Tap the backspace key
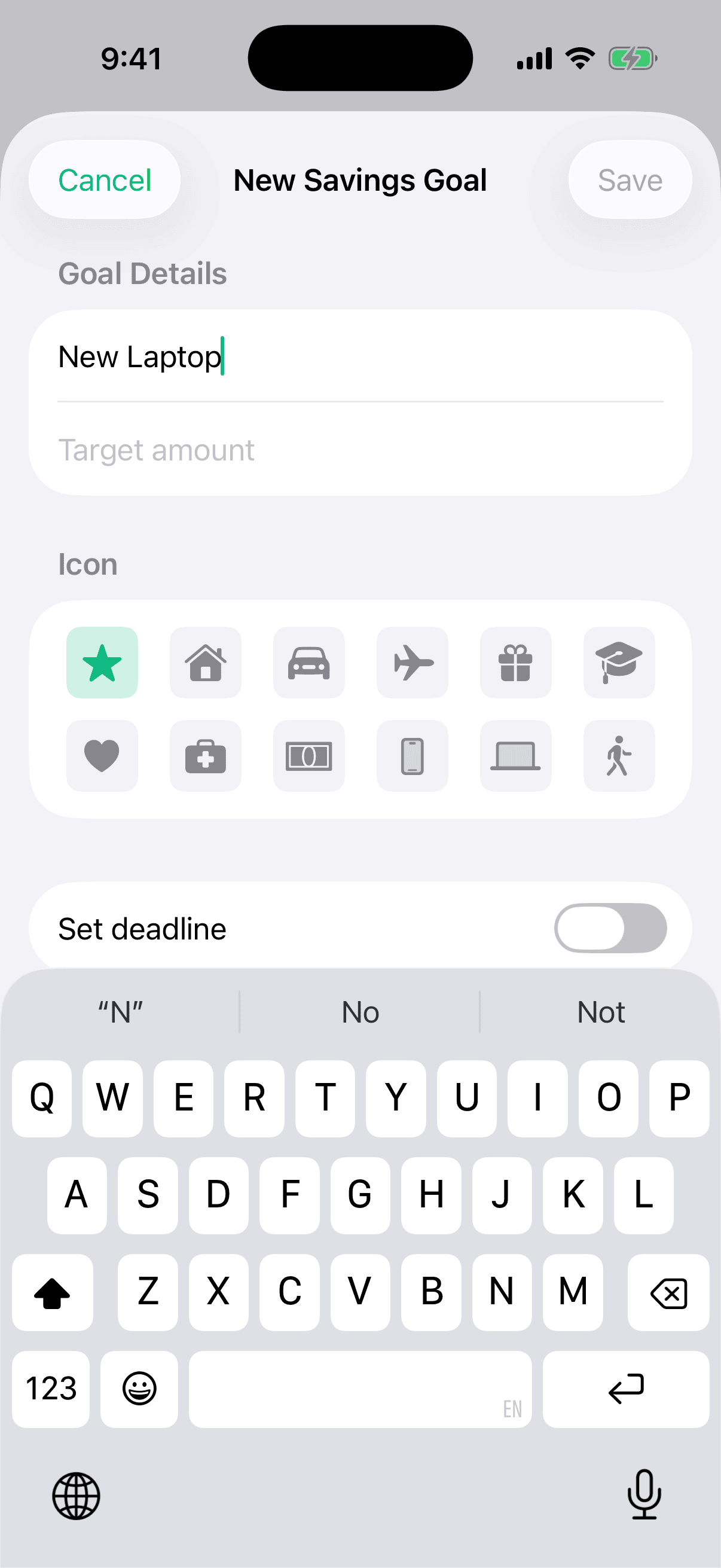Screen dimensions: 721x1568 click(668, 1292)
